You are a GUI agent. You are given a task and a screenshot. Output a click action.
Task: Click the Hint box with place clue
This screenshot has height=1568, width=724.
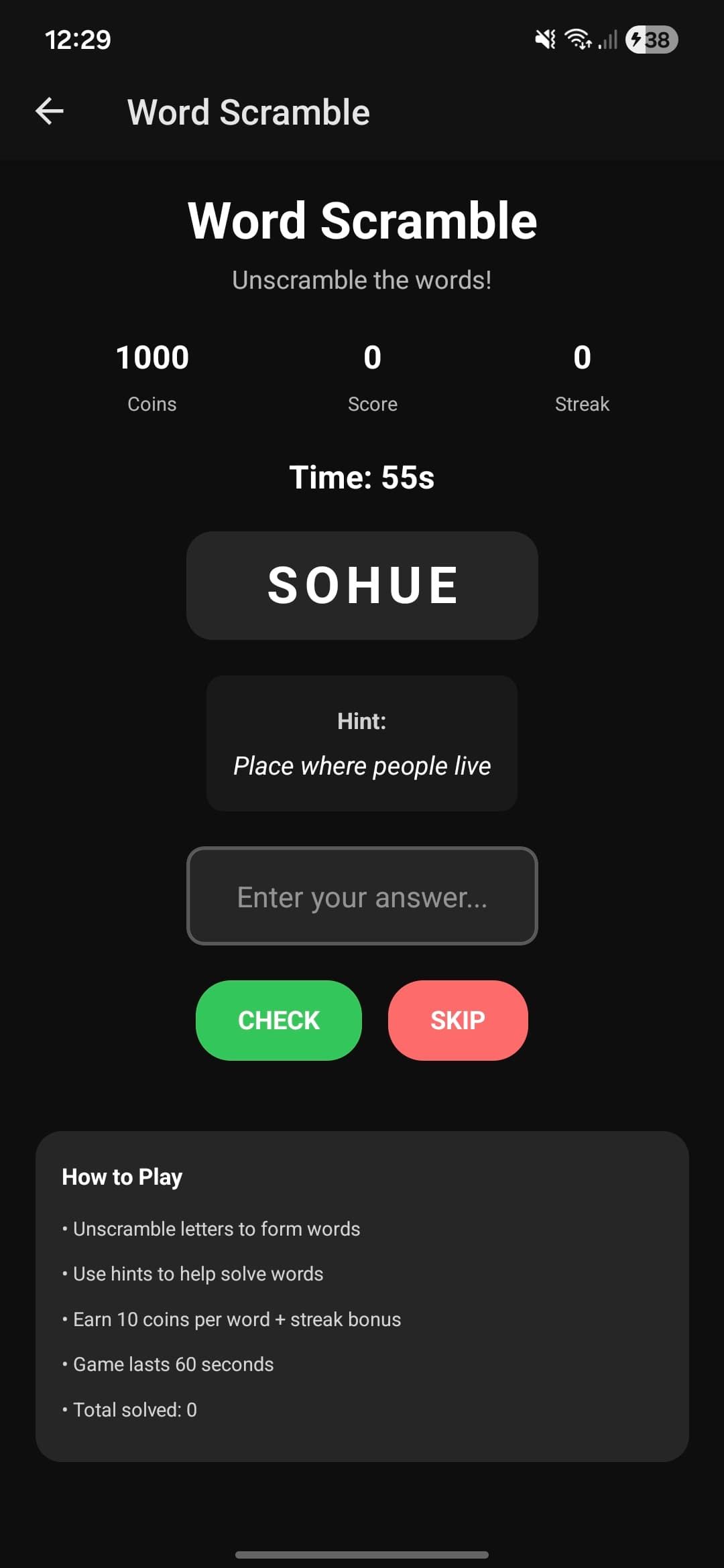(x=362, y=742)
